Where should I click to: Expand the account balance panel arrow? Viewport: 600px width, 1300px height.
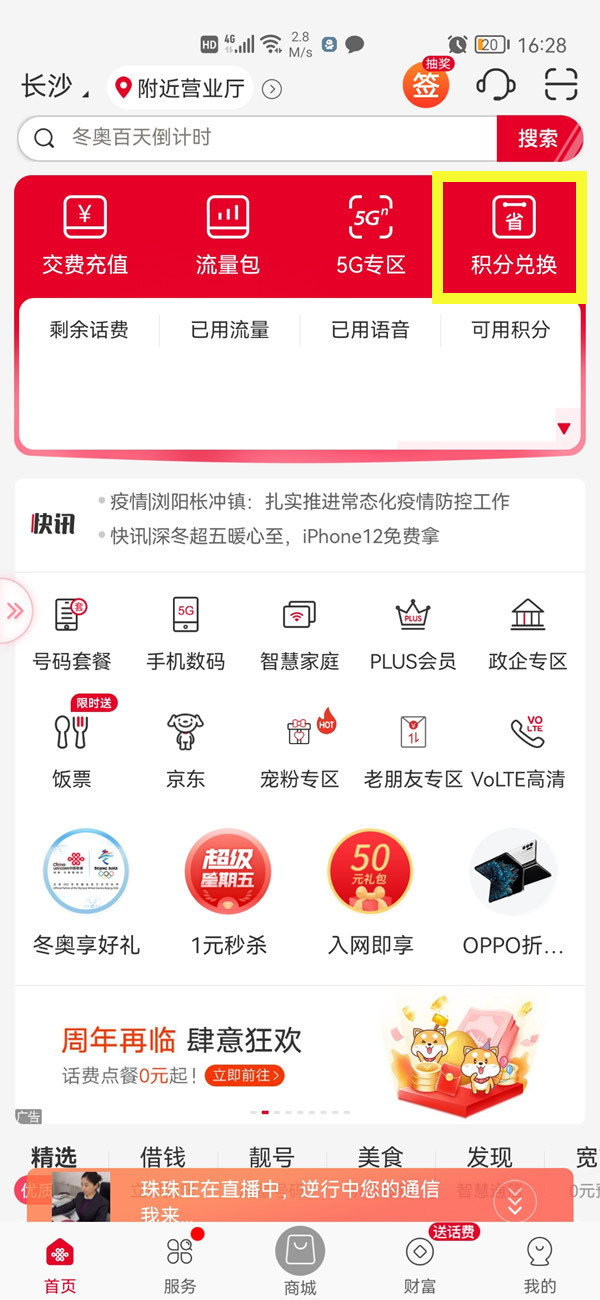click(564, 429)
